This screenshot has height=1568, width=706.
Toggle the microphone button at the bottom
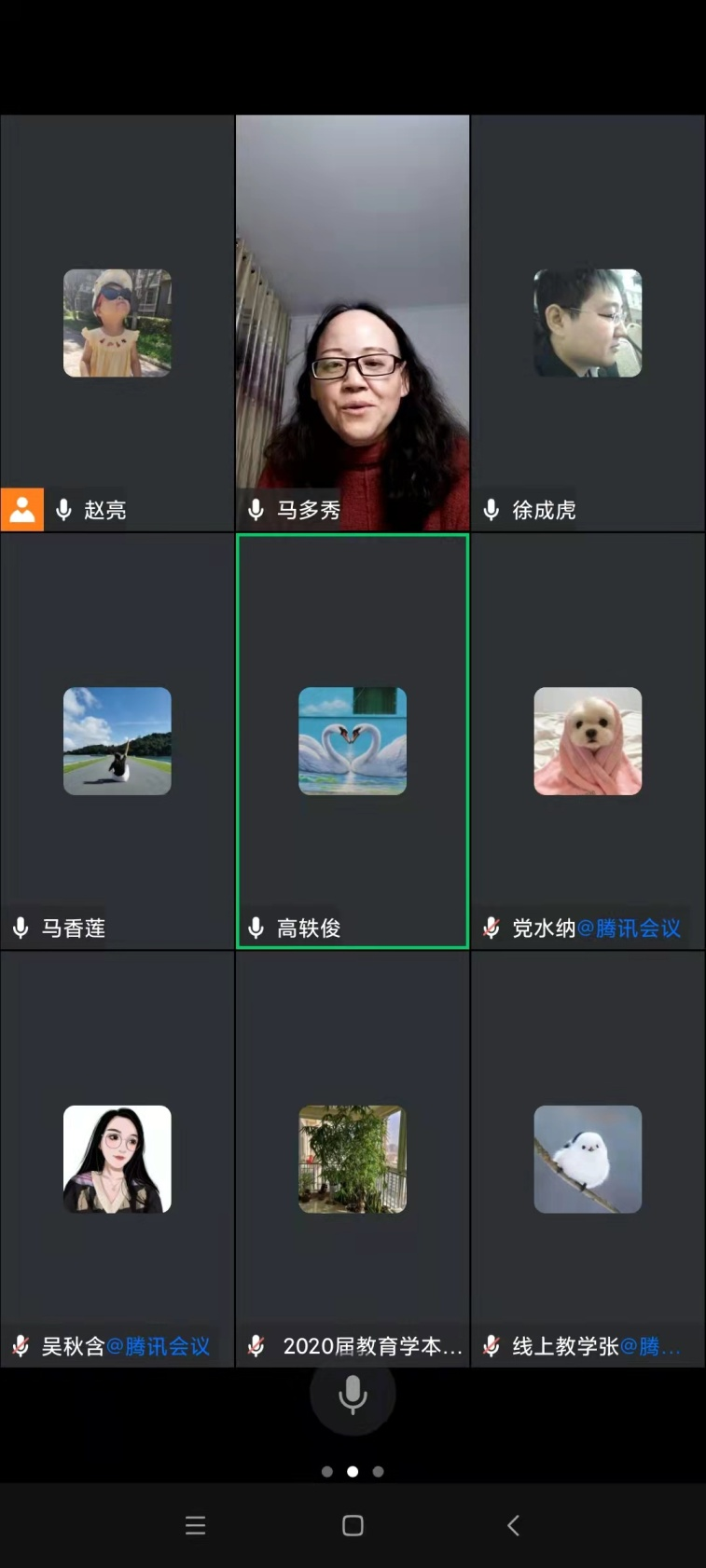[x=353, y=1395]
